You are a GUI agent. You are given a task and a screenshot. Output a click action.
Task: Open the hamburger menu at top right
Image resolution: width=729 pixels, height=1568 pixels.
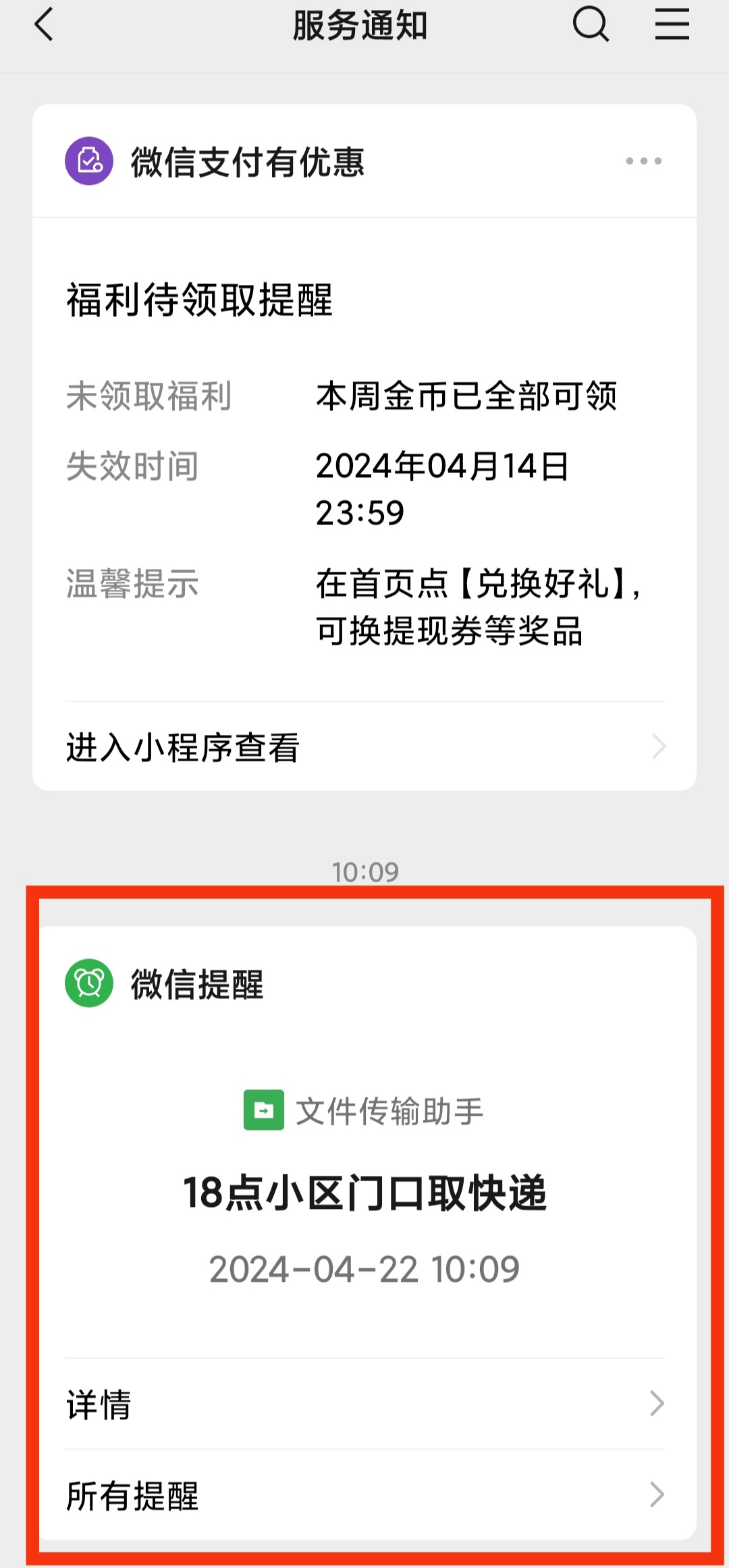(x=672, y=26)
